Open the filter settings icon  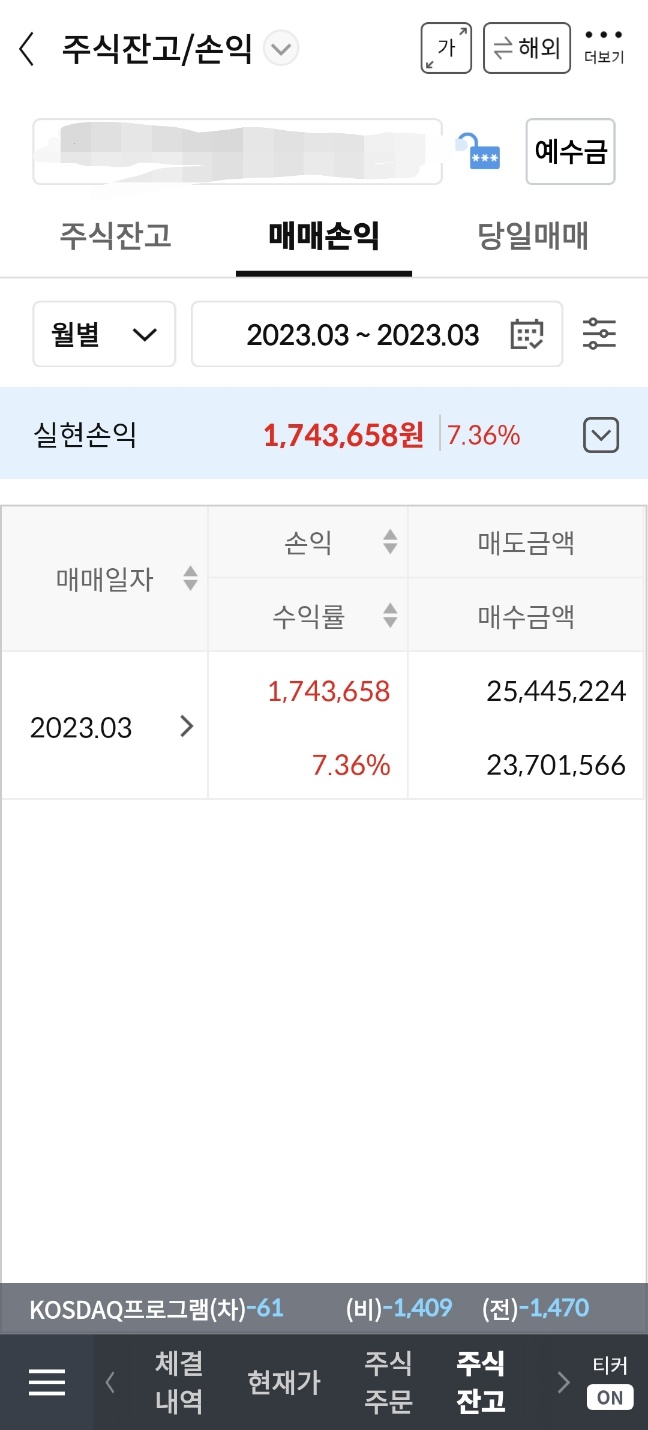click(599, 334)
